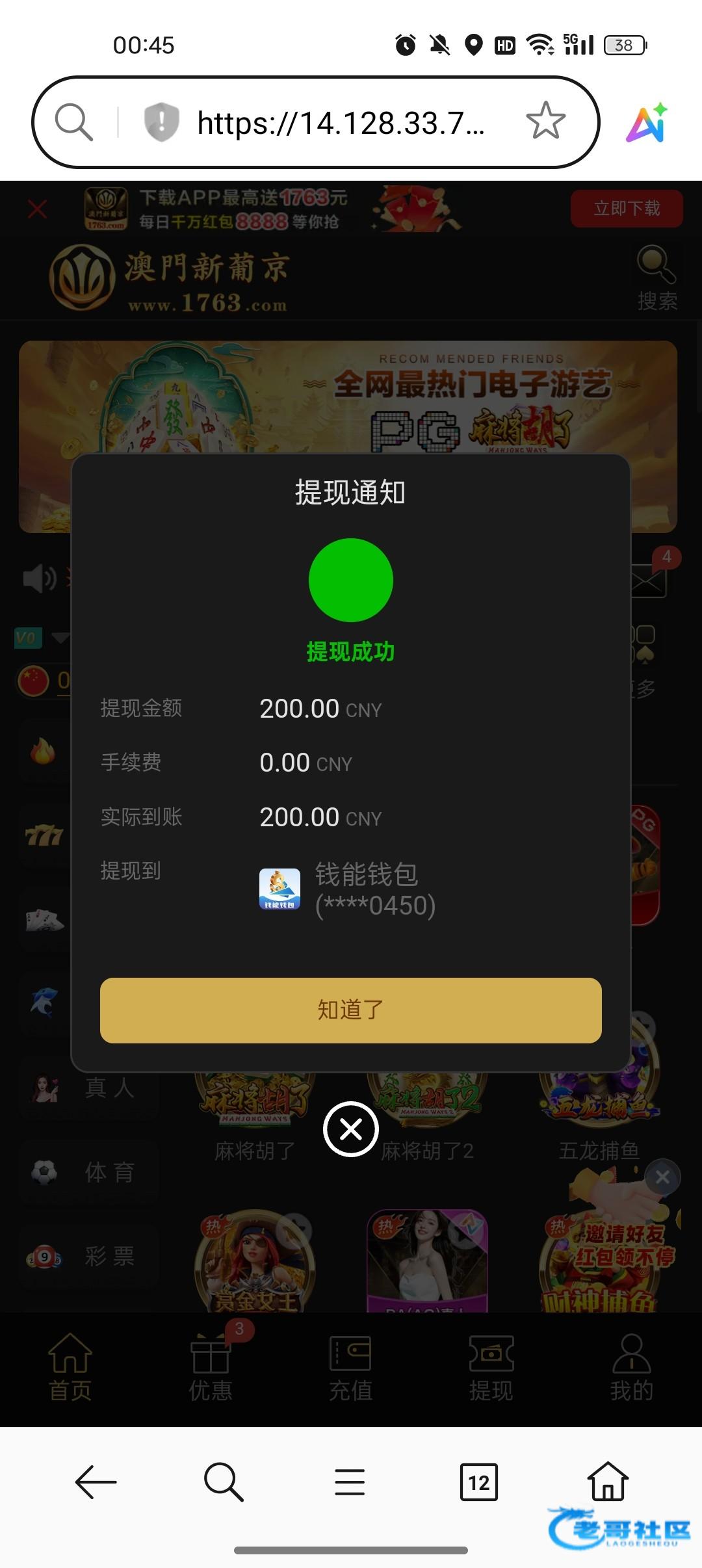
Task: Open the browser hamburger menu
Action: [x=350, y=1482]
